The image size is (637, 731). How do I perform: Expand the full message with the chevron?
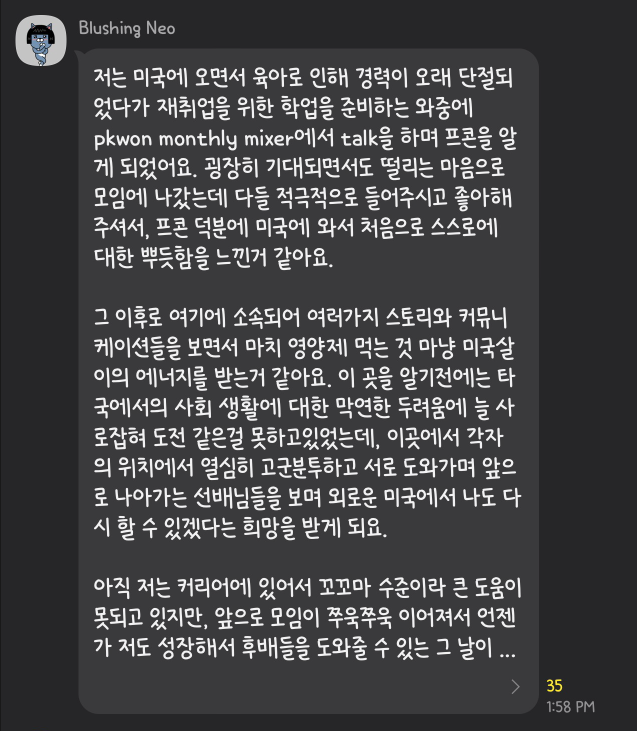pyautogui.click(x=516, y=687)
